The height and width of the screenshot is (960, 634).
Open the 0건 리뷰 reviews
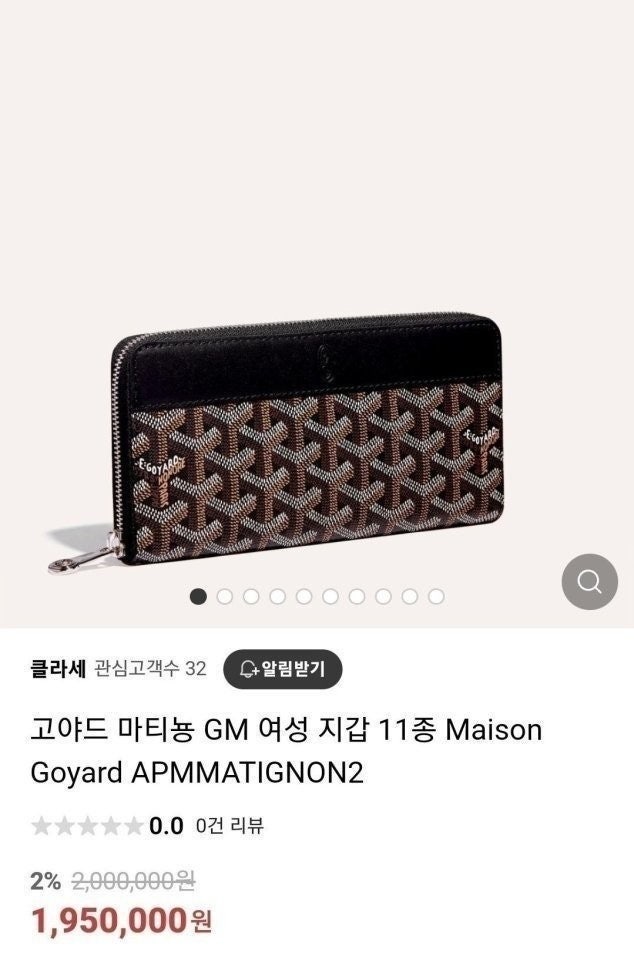[230, 826]
